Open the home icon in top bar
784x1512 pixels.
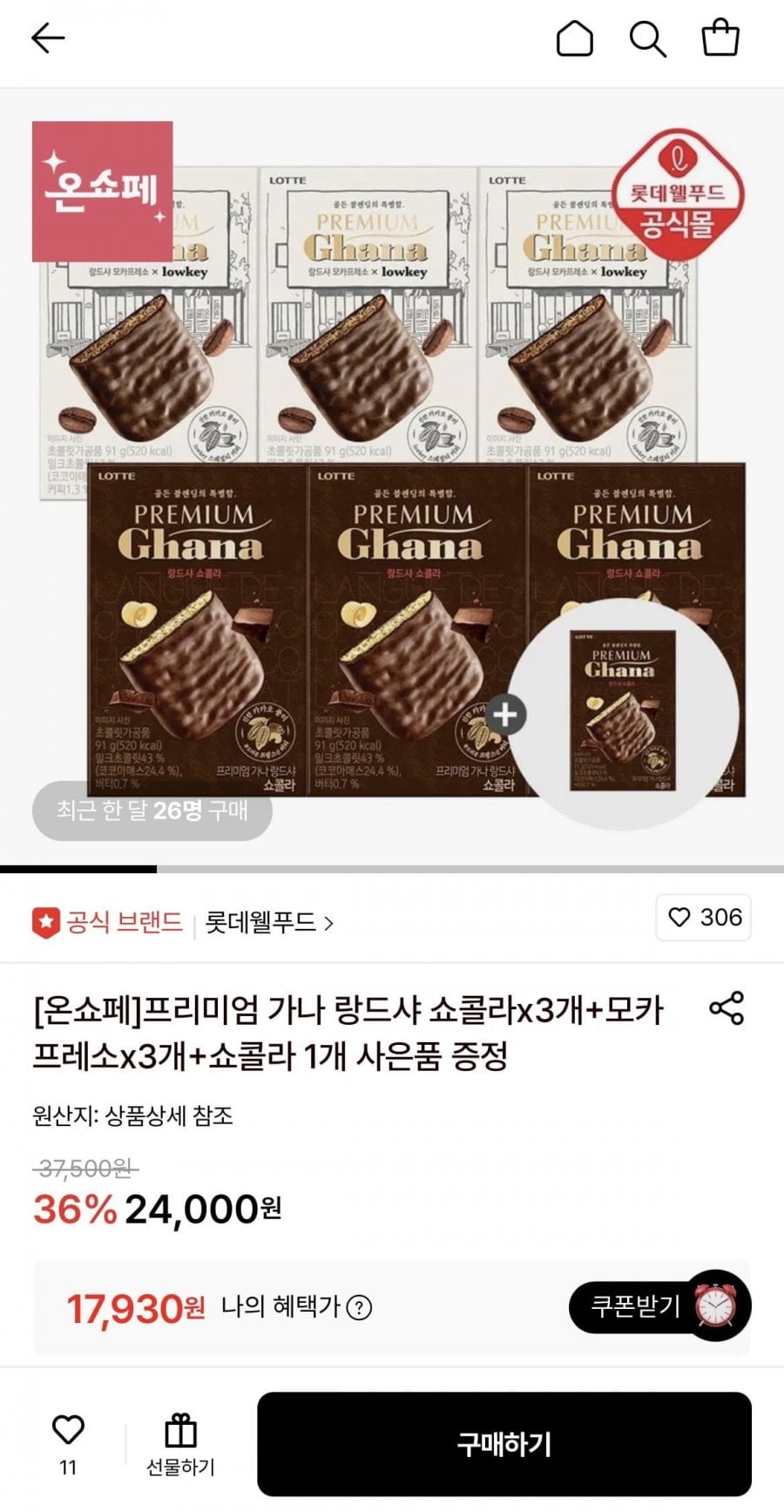(x=574, y=38)
